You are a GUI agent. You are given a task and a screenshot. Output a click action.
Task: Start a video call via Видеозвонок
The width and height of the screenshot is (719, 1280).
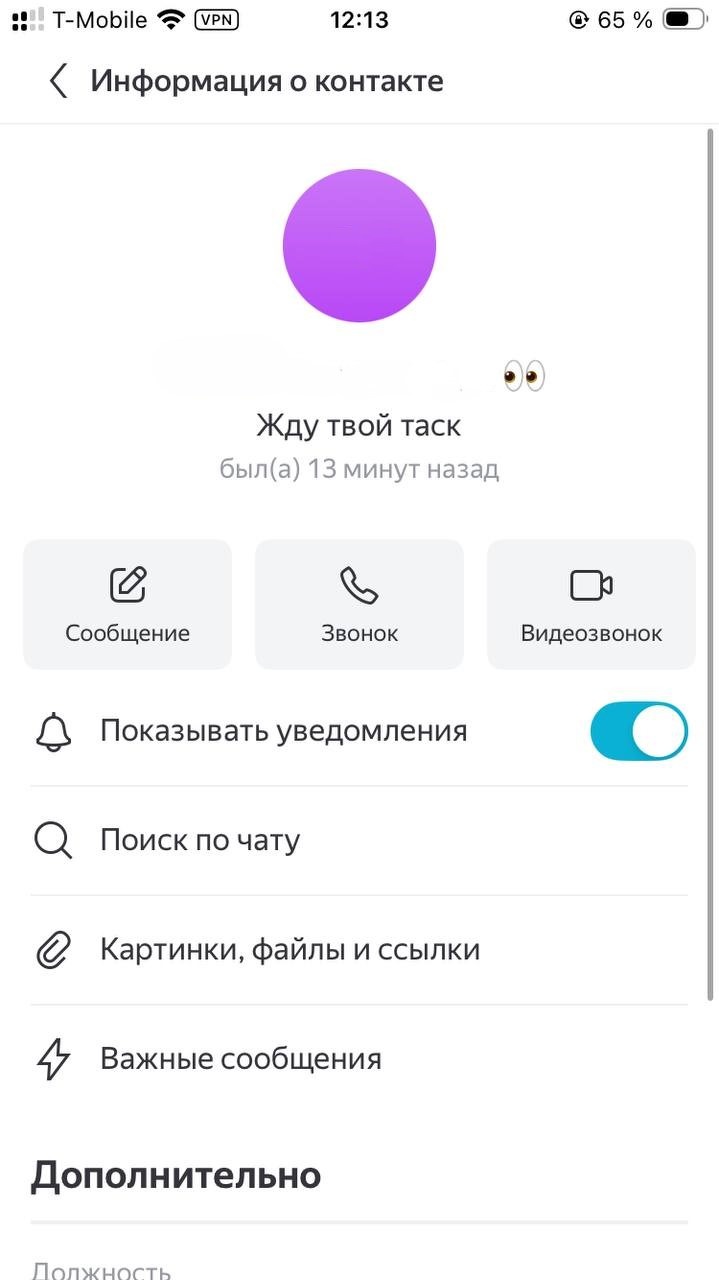click(x=591, y=604)
